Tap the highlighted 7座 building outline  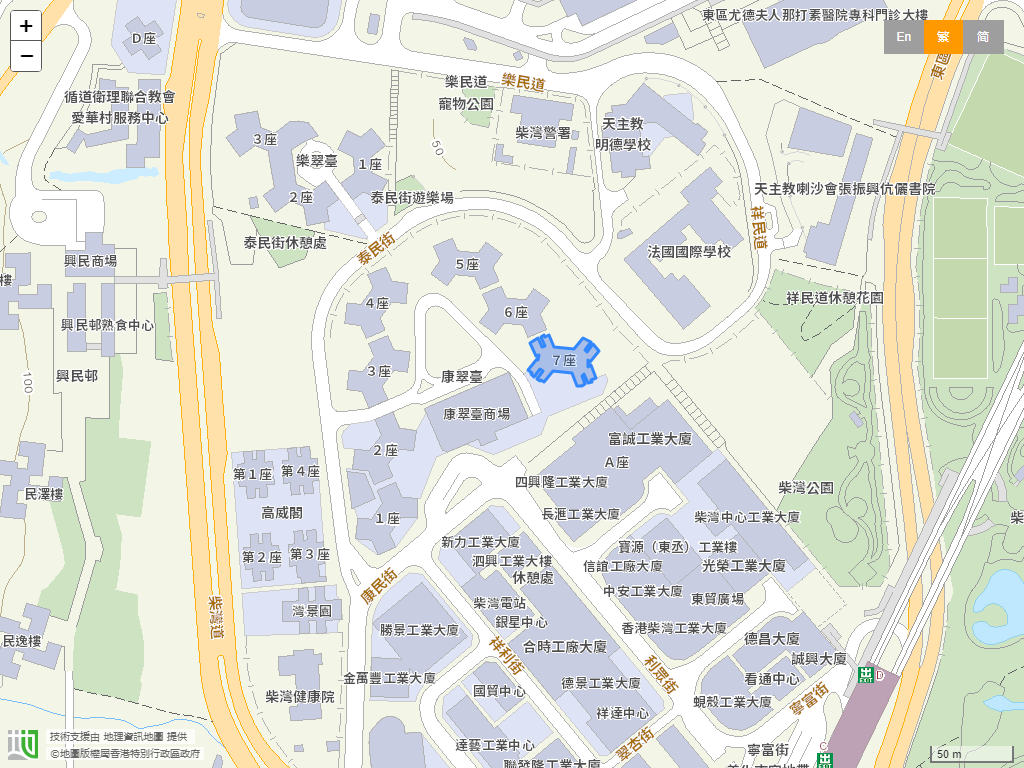(565, 360)
